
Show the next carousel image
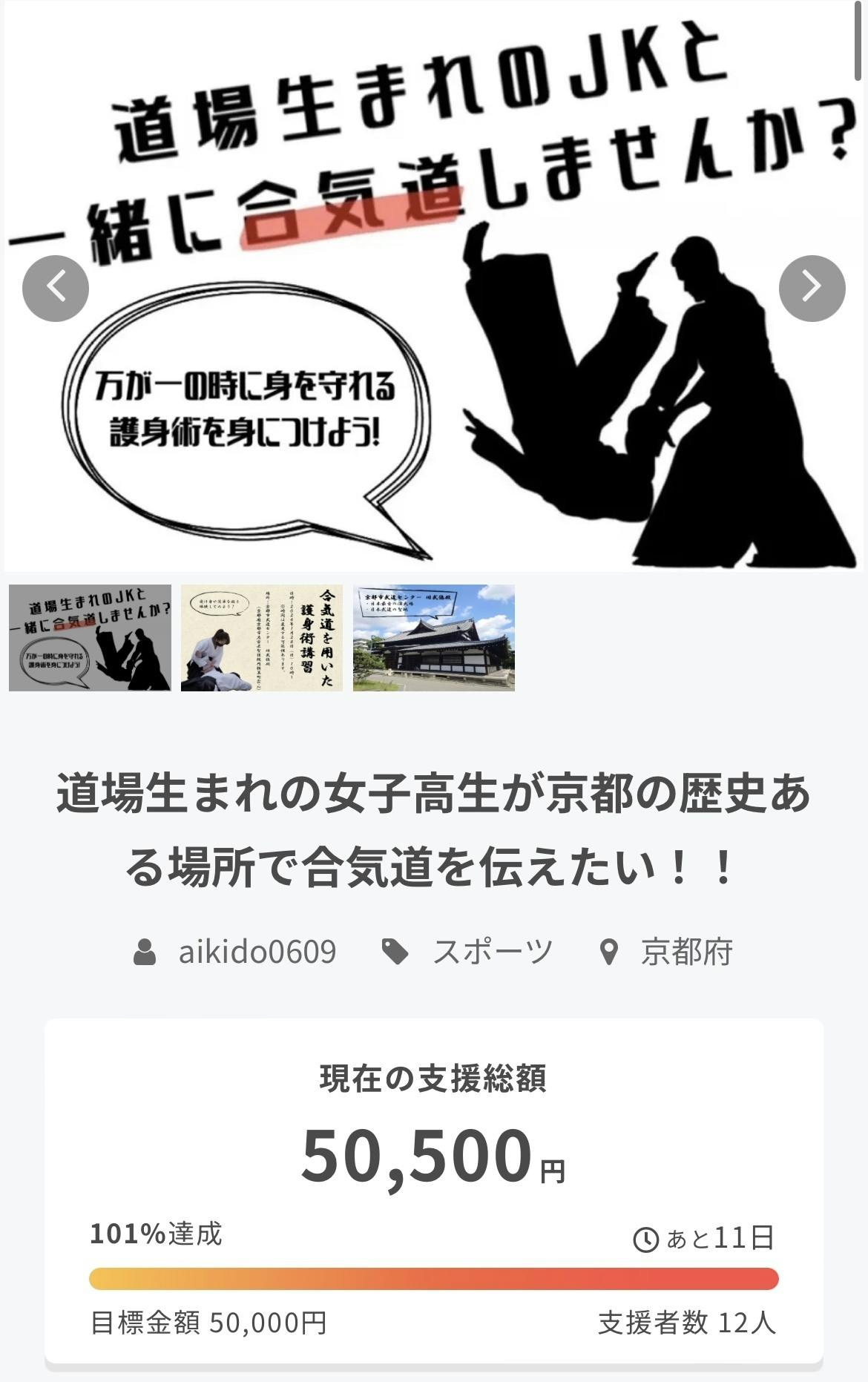coord(812,288)
